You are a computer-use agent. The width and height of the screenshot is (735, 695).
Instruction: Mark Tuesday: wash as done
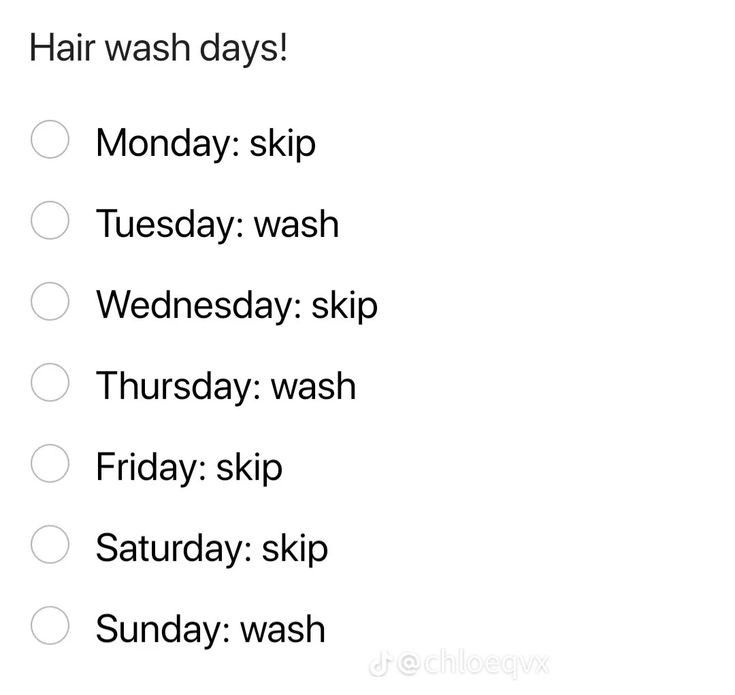[50, 221]
